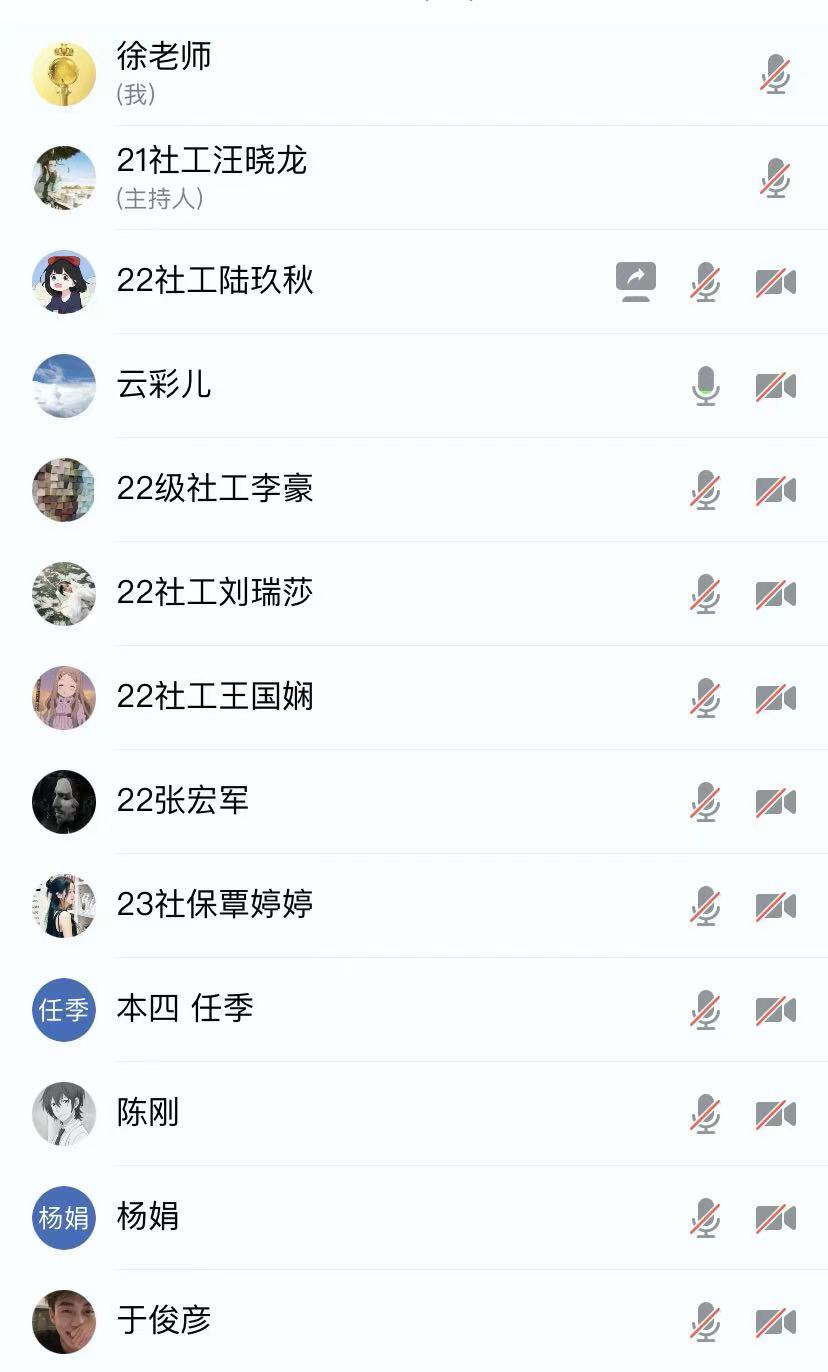The height and width of the screenshot is (1372, 828).
Task: Open participant row for 于俊彦
Action: tap(164, 1321)
